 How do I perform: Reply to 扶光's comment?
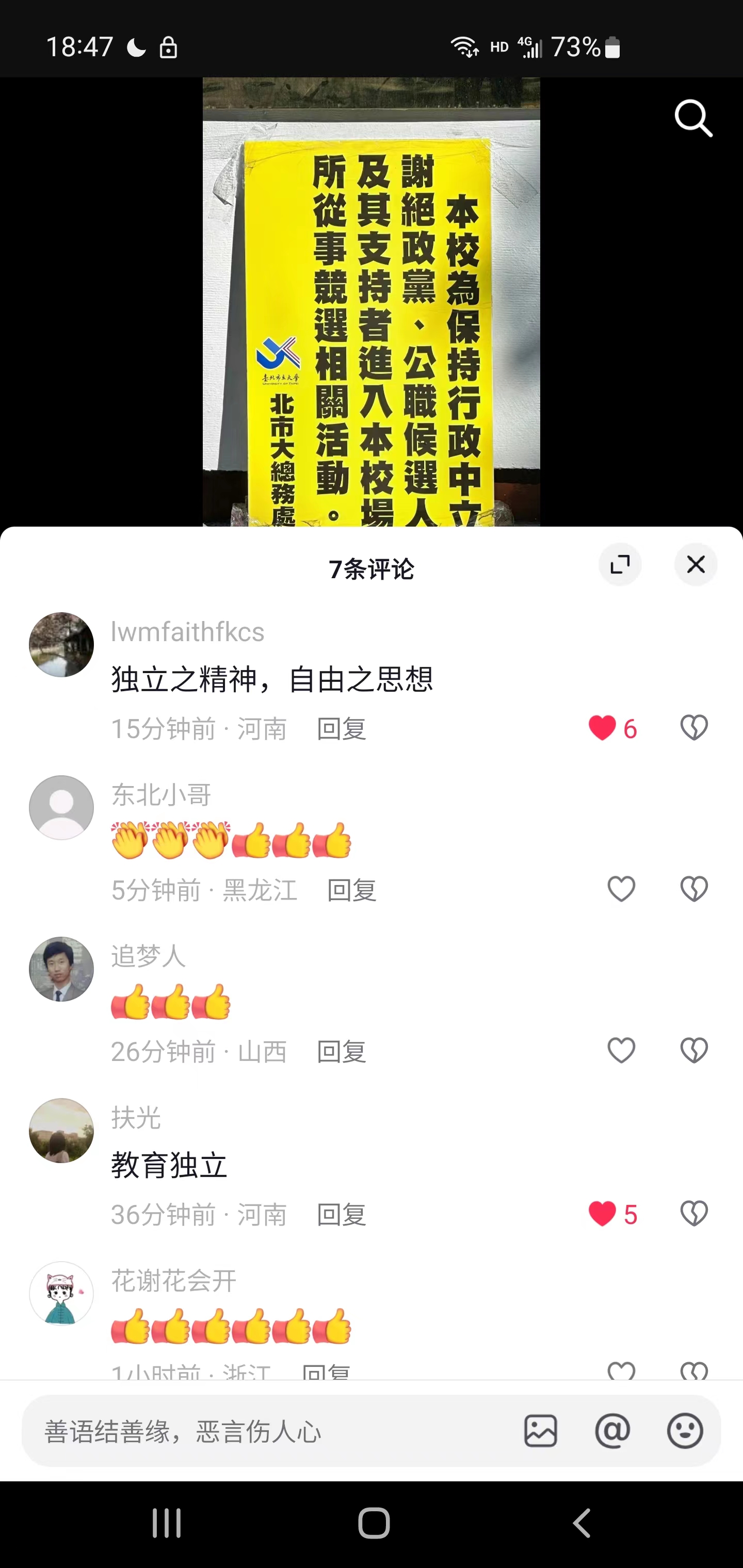point(341,1214)
